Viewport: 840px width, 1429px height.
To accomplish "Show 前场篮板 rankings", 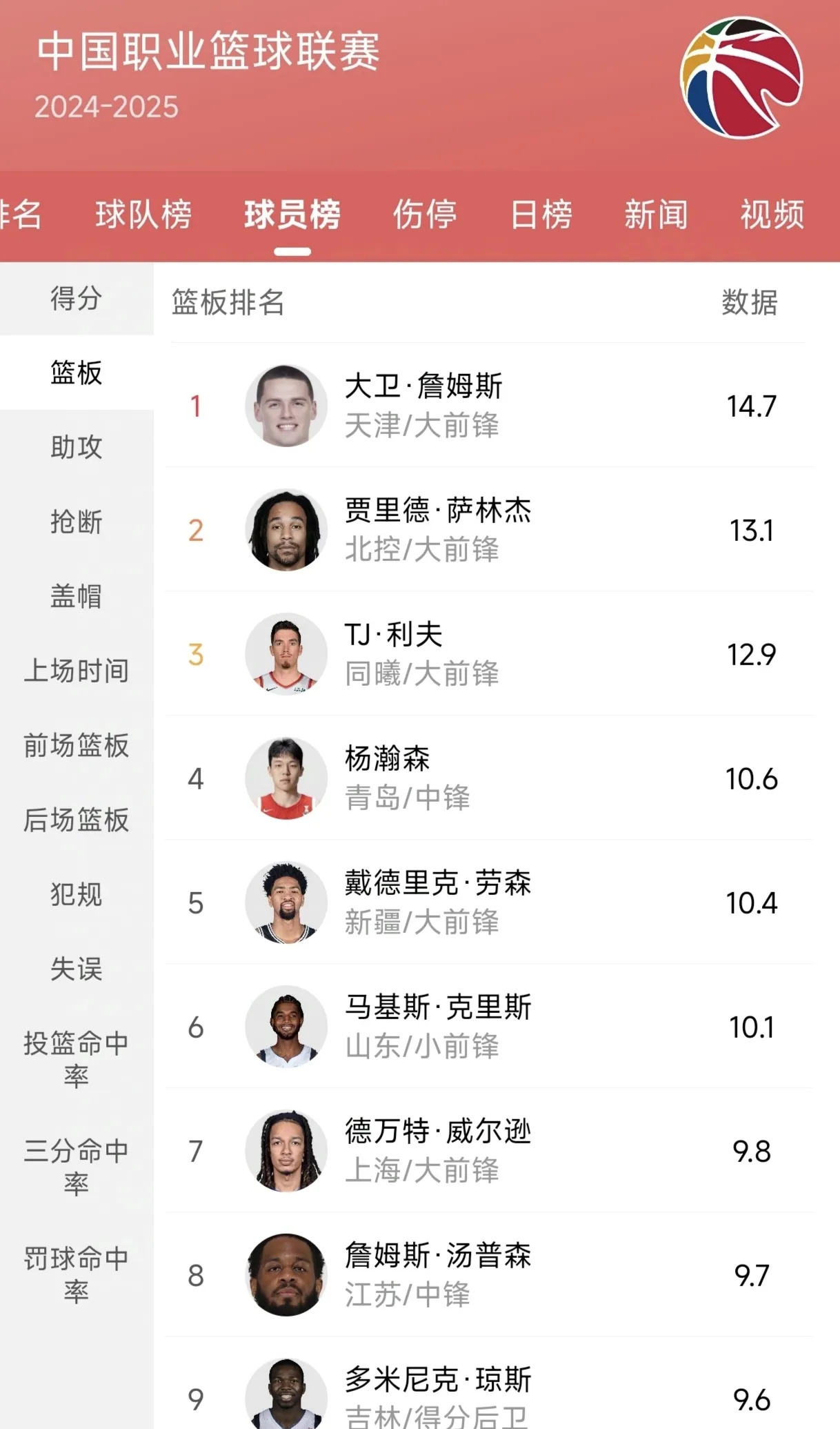I will pos(77,745).
